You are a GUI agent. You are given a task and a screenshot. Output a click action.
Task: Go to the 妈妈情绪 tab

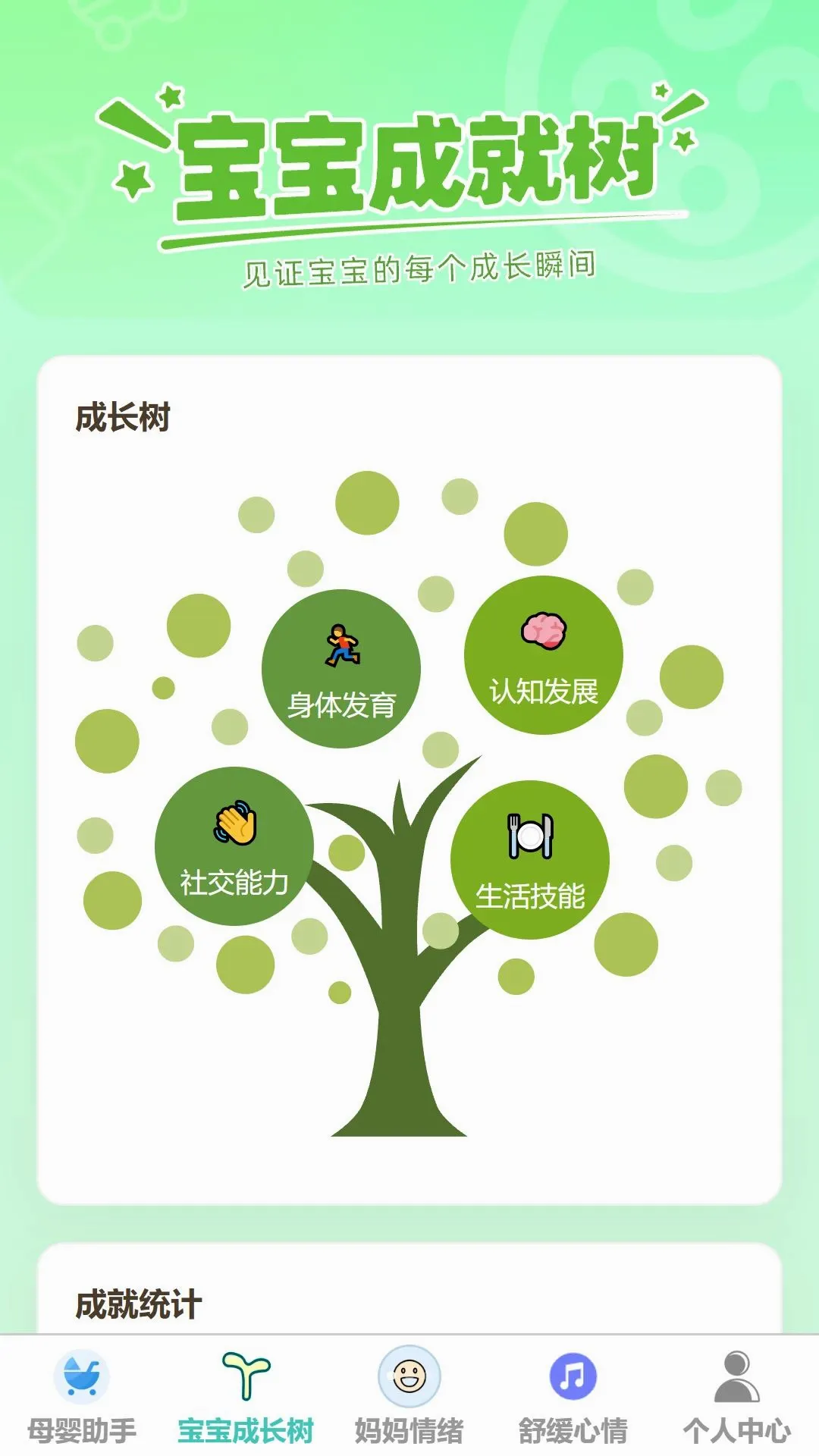click(409, 1397)
